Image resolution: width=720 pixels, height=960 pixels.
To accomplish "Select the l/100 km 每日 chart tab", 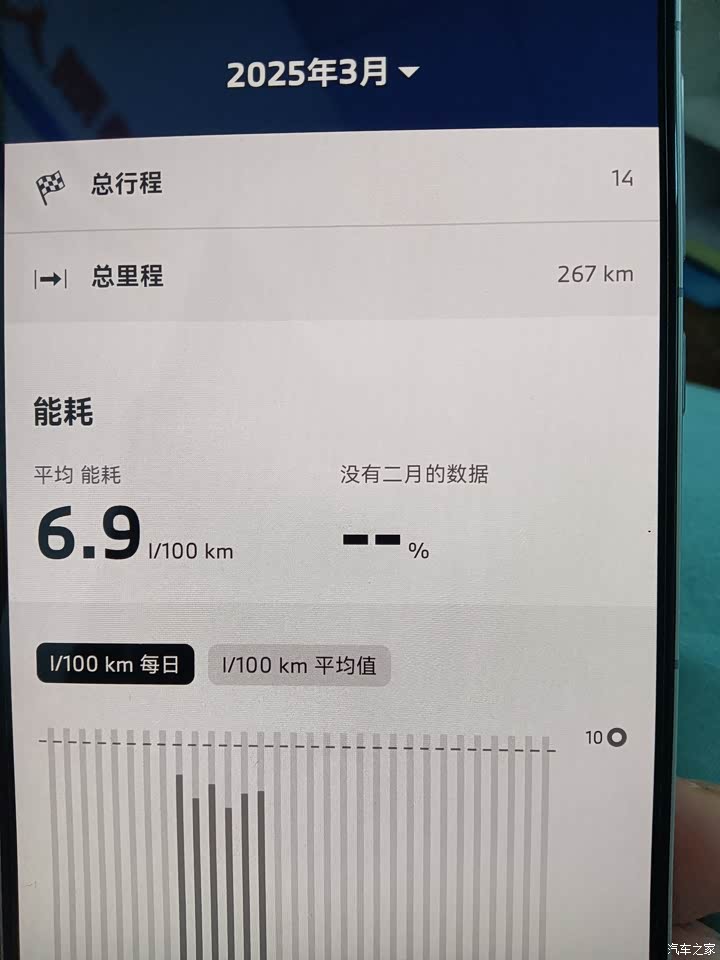I will [115, 665].
